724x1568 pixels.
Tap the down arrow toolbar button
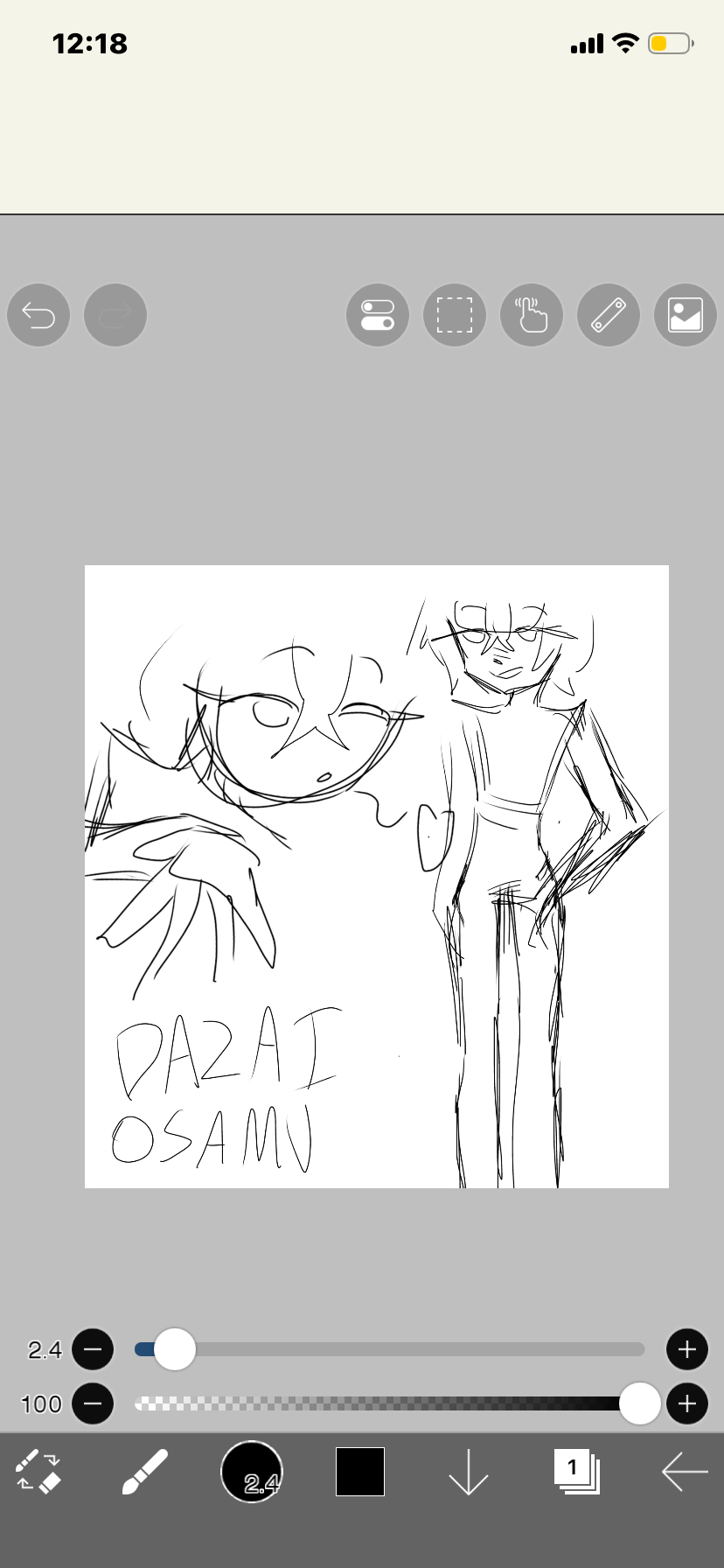coord(469,1472)
